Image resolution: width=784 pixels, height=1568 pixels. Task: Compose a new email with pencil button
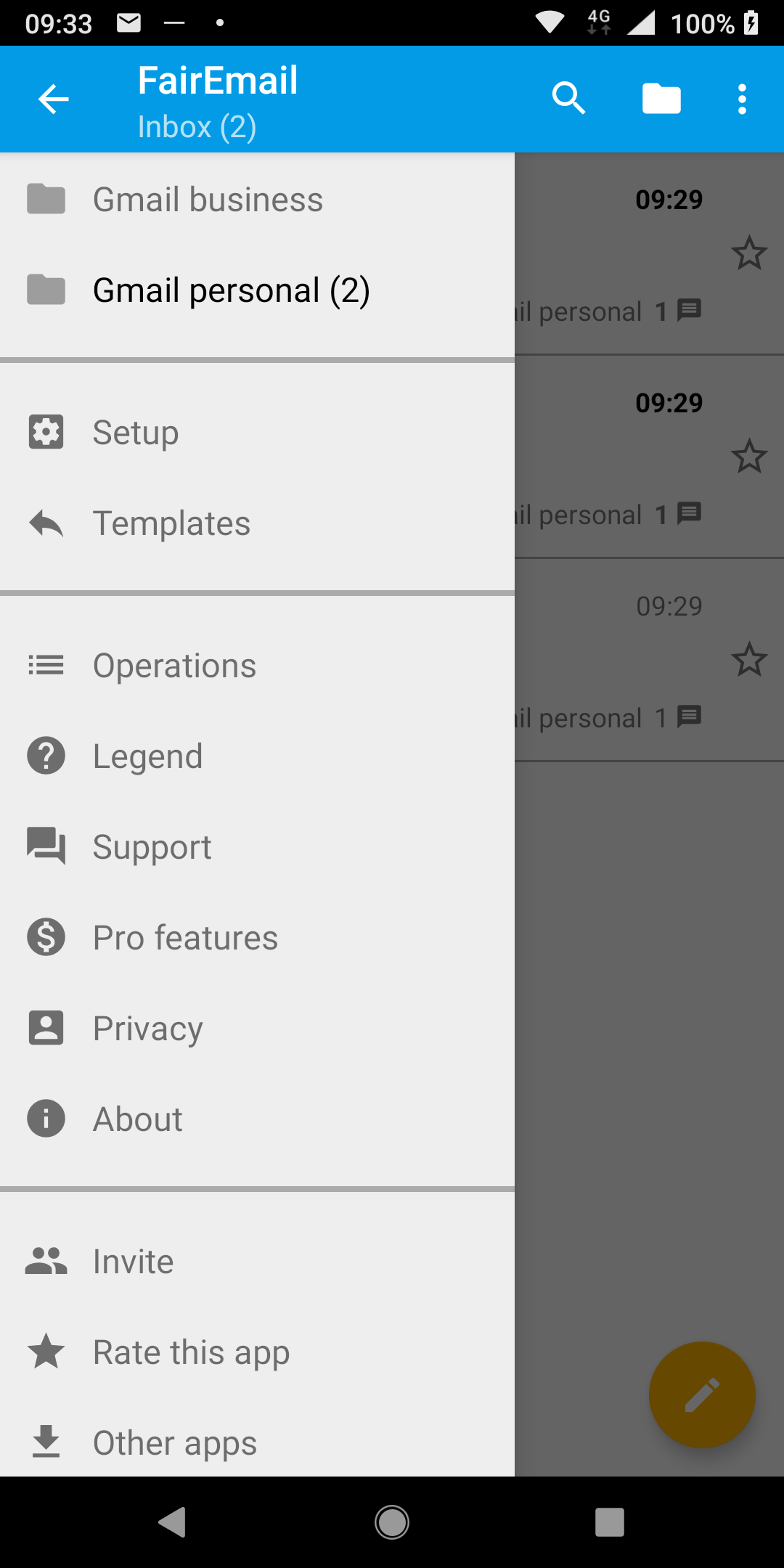pos(701,1395)
